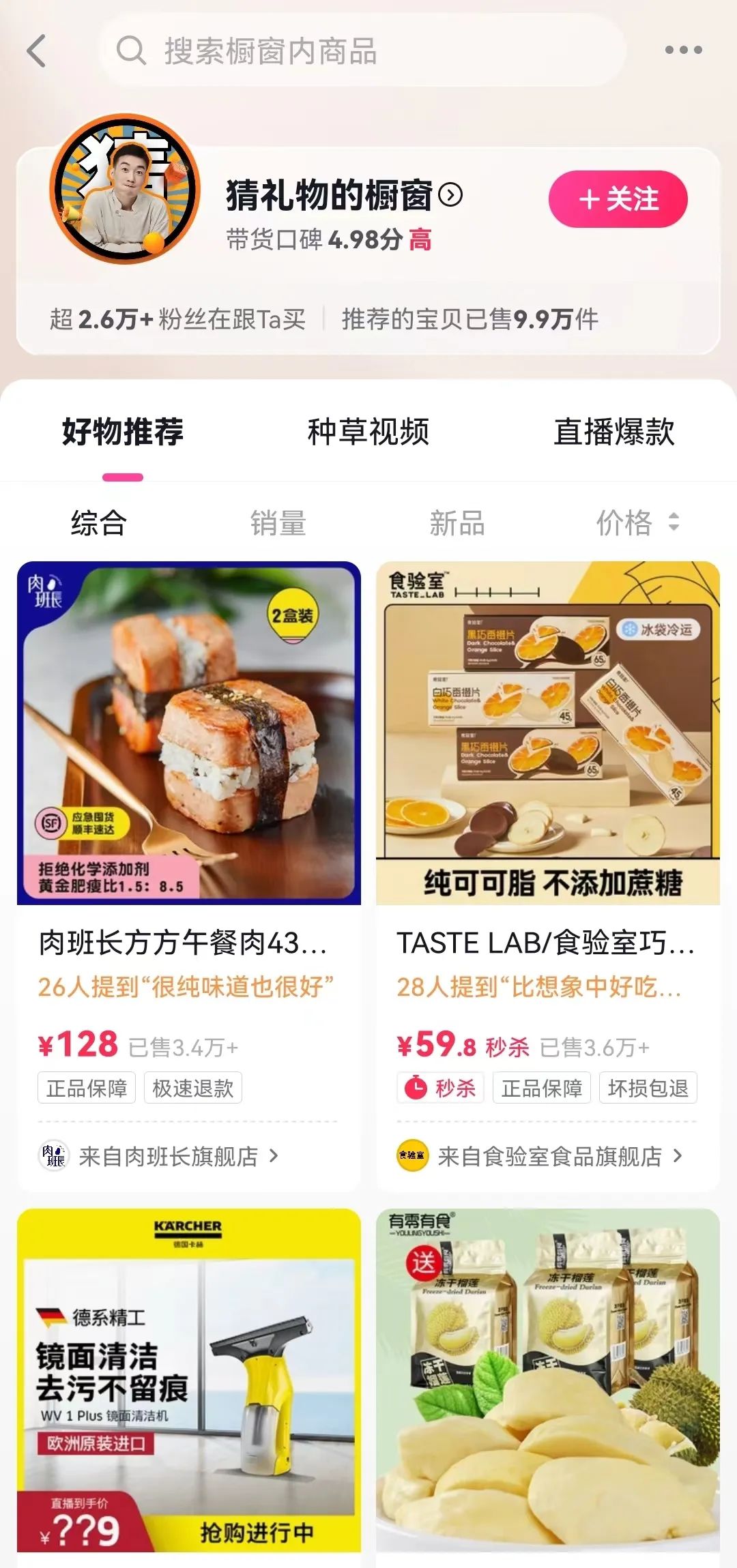Visit 食验室食品旗舰店 store link
The width and height of the screenshot is (737, 1568).
(549, 1156)
